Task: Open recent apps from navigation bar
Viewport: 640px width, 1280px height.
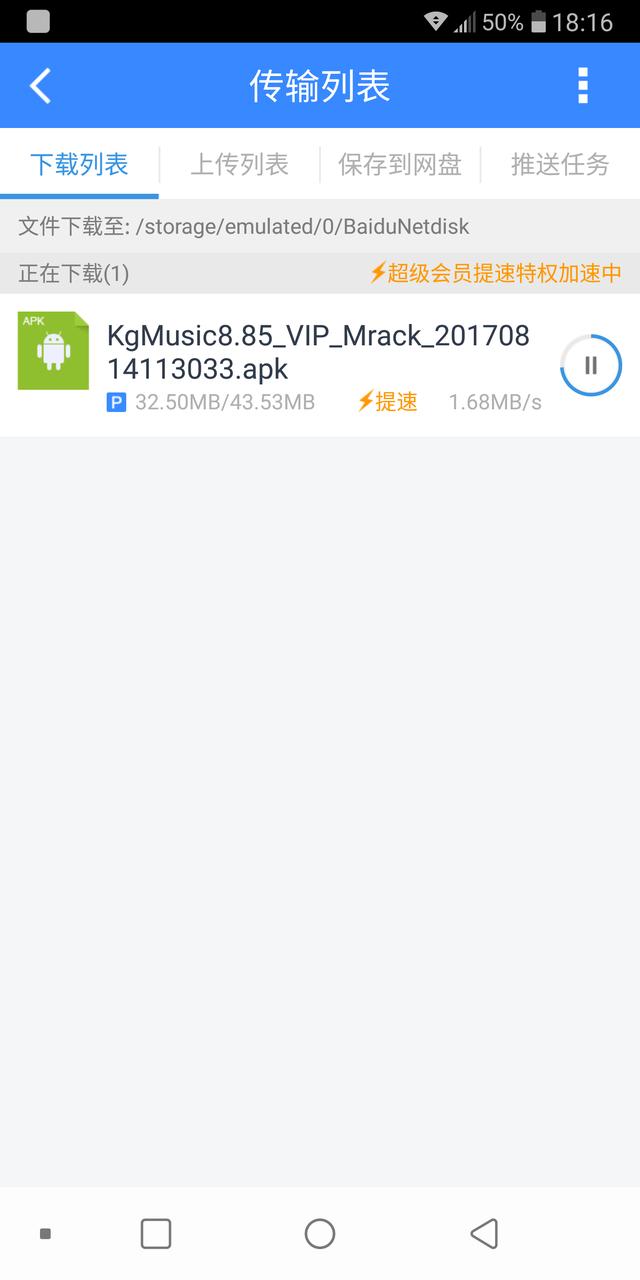Action: [156, 1234]
